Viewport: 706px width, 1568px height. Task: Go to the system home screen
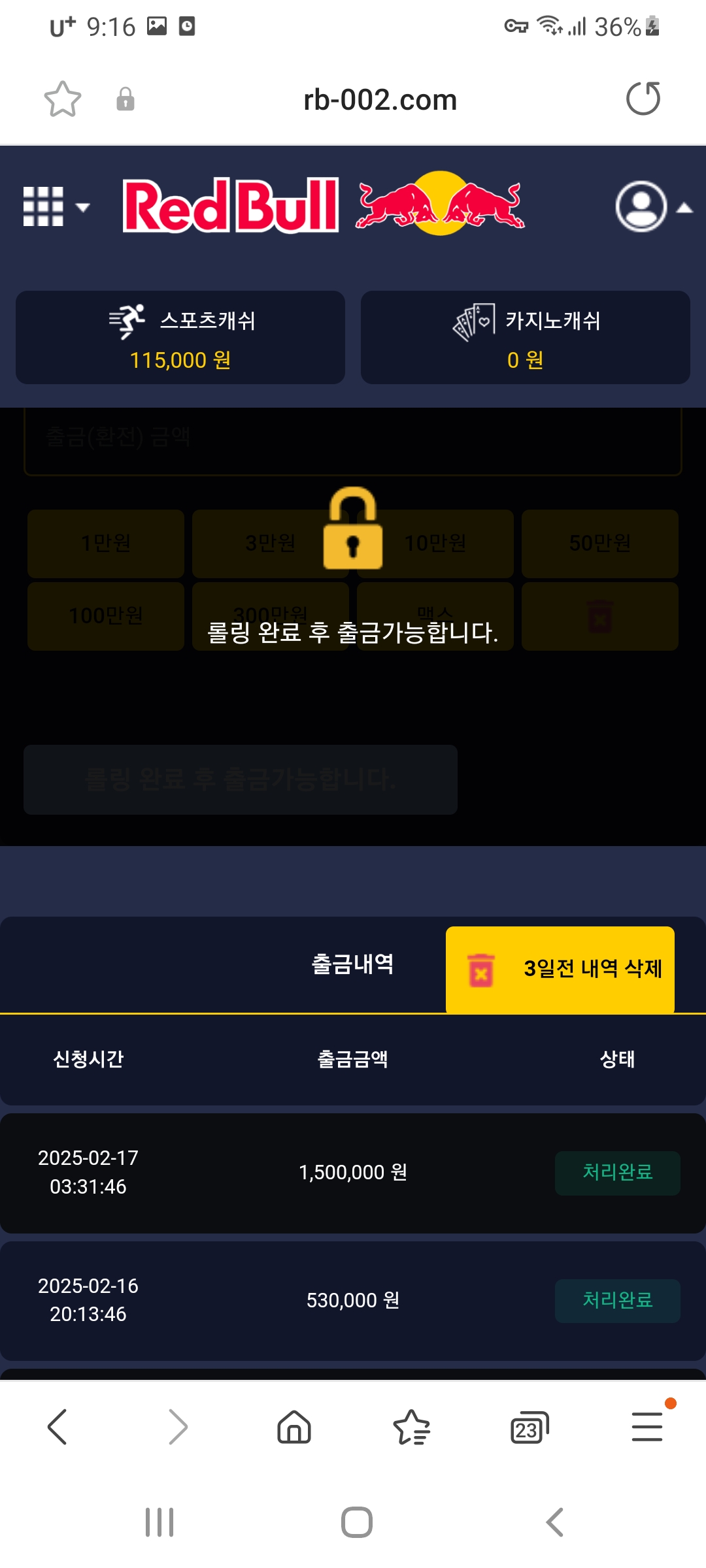pyautogui.click(x=357, y=1522)
